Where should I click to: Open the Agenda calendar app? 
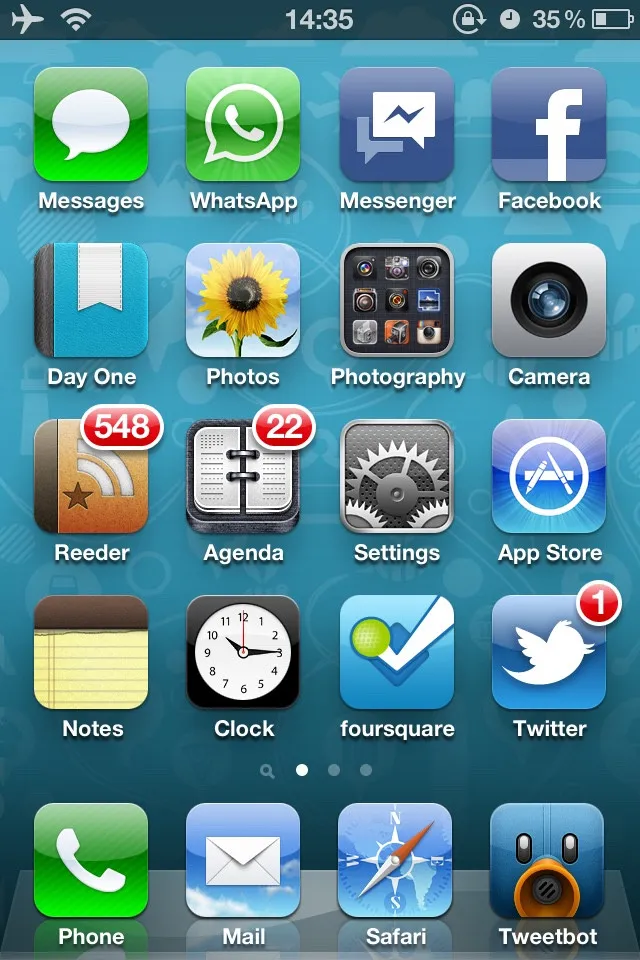pos(243,477)
